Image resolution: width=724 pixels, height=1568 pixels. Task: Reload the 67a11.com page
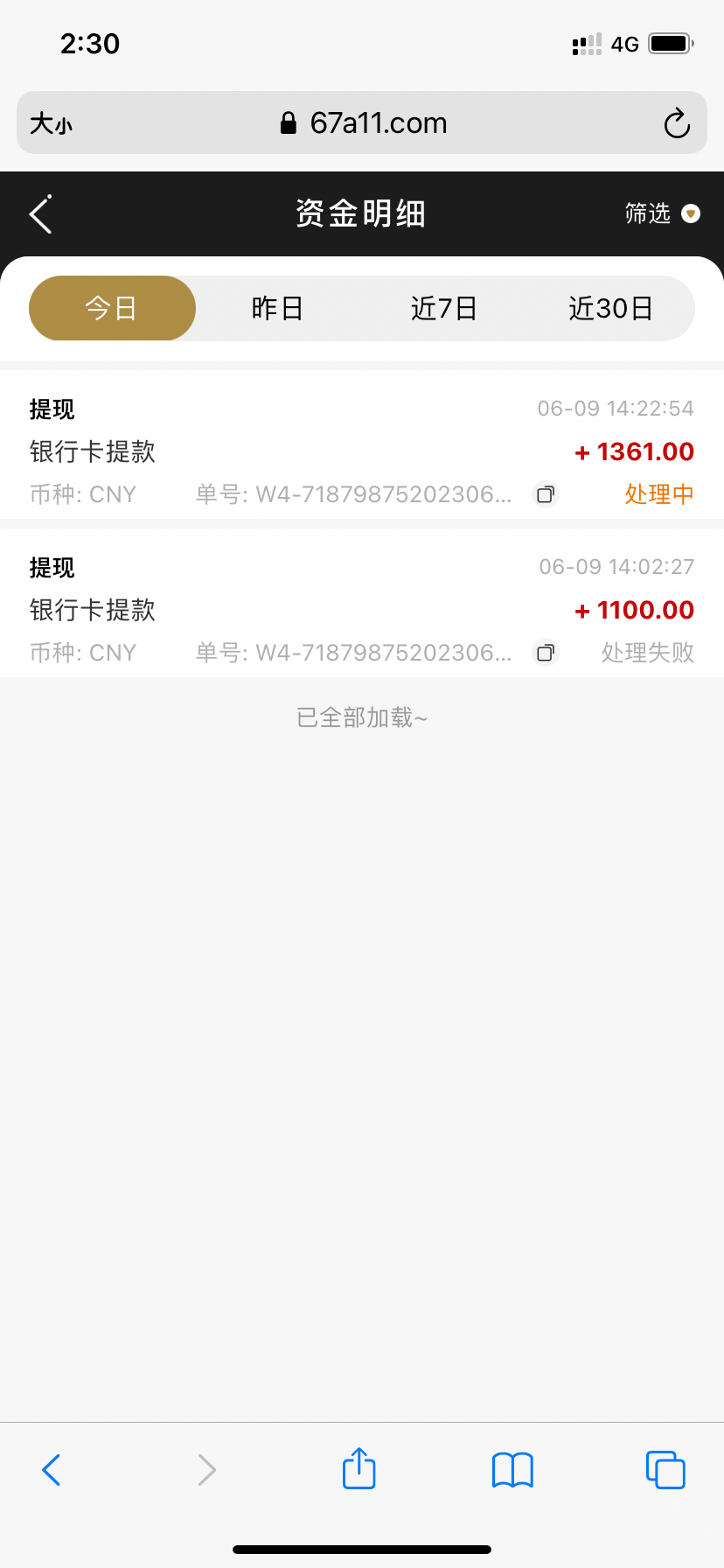coord(677,123)
